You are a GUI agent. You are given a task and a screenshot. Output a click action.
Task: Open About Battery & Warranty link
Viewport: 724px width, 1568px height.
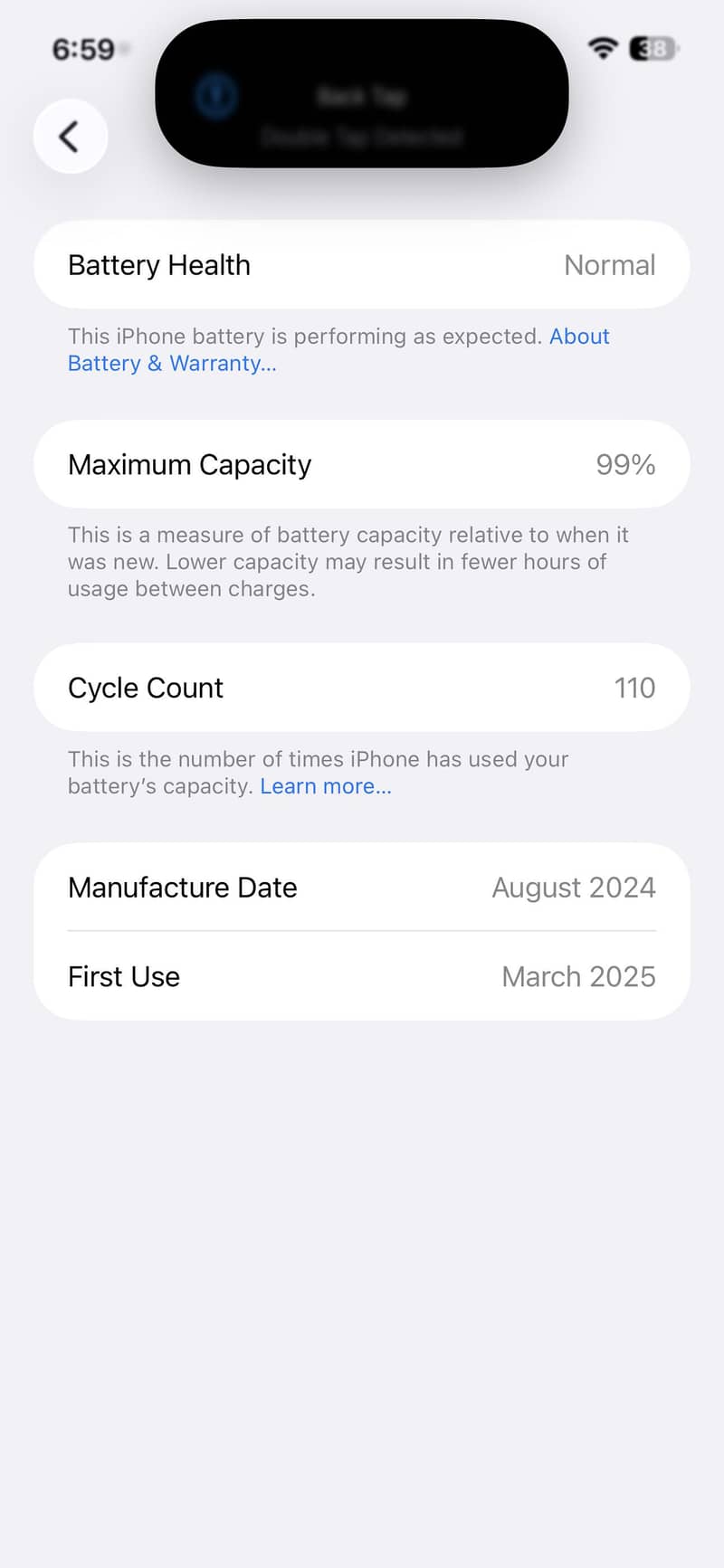coord(172,363)
